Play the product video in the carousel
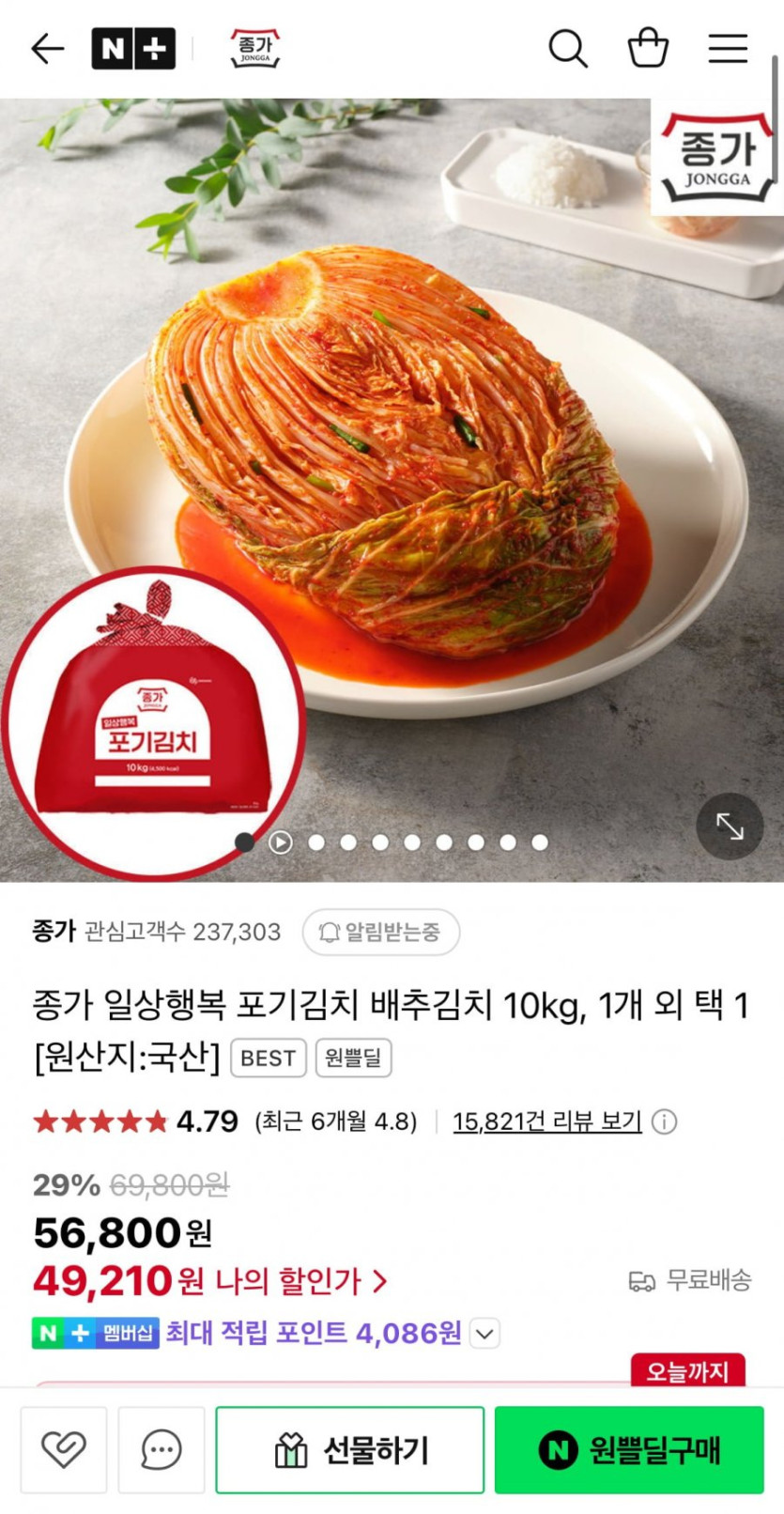784x1514 pixels. coord(280,842)
